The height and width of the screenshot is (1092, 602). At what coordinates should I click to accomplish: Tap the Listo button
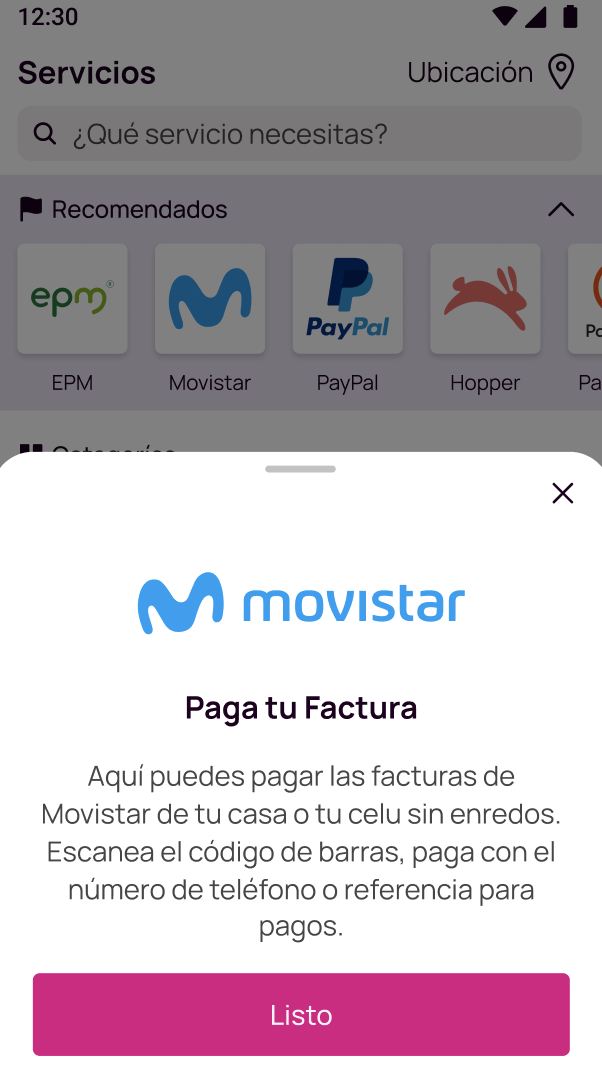coord(301,1014)
